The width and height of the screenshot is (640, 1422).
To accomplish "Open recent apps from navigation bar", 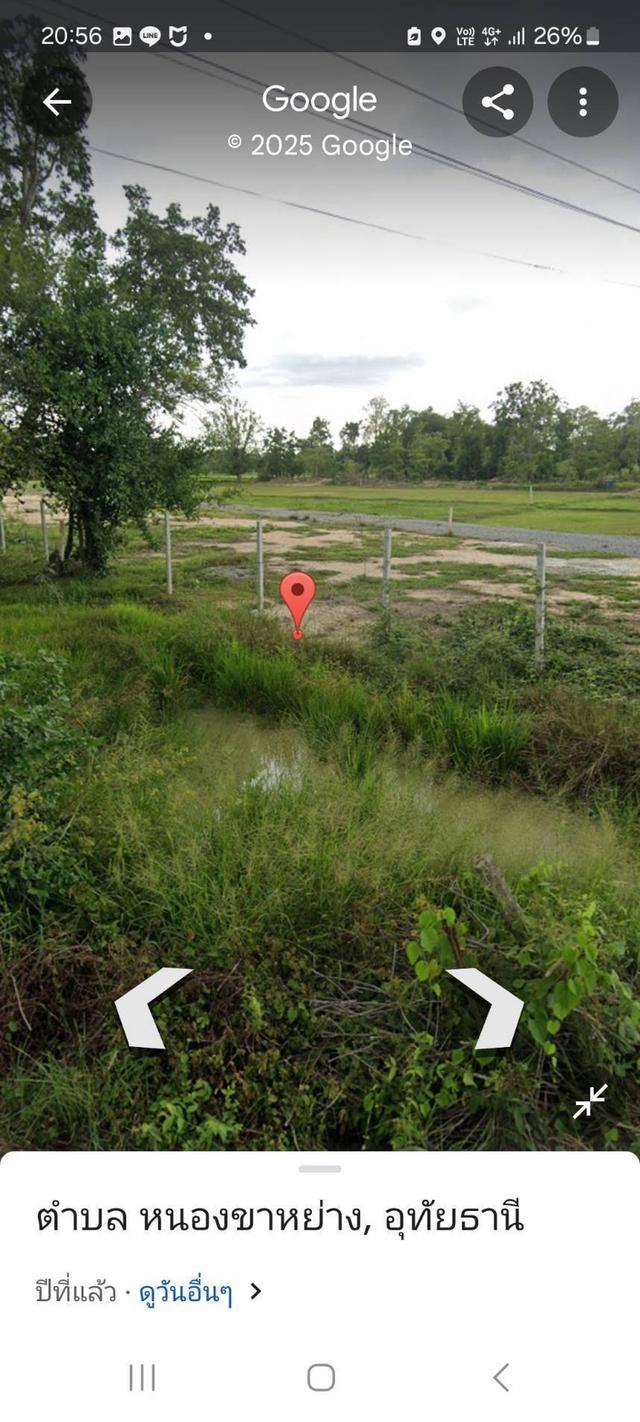I will tap(142, 1377).
